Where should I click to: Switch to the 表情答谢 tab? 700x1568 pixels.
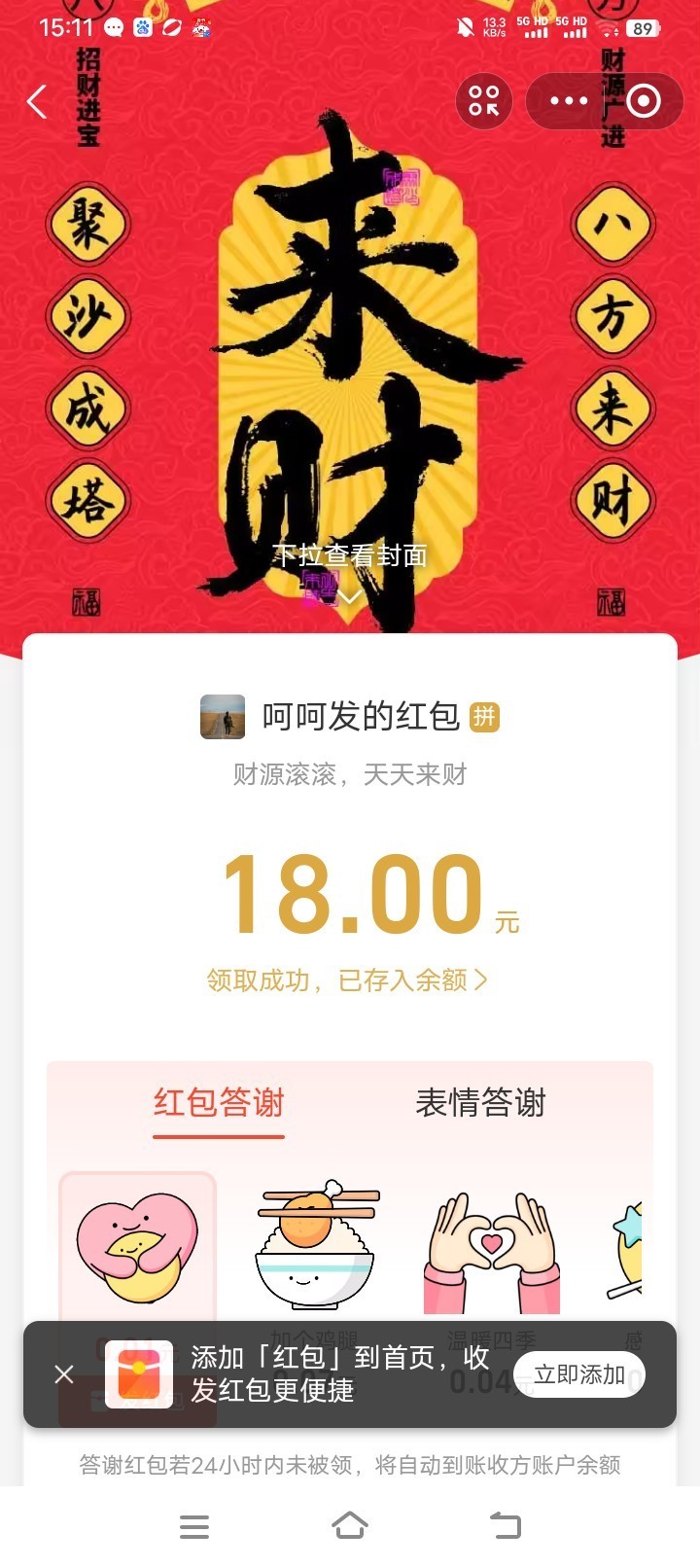[480, 1103]
